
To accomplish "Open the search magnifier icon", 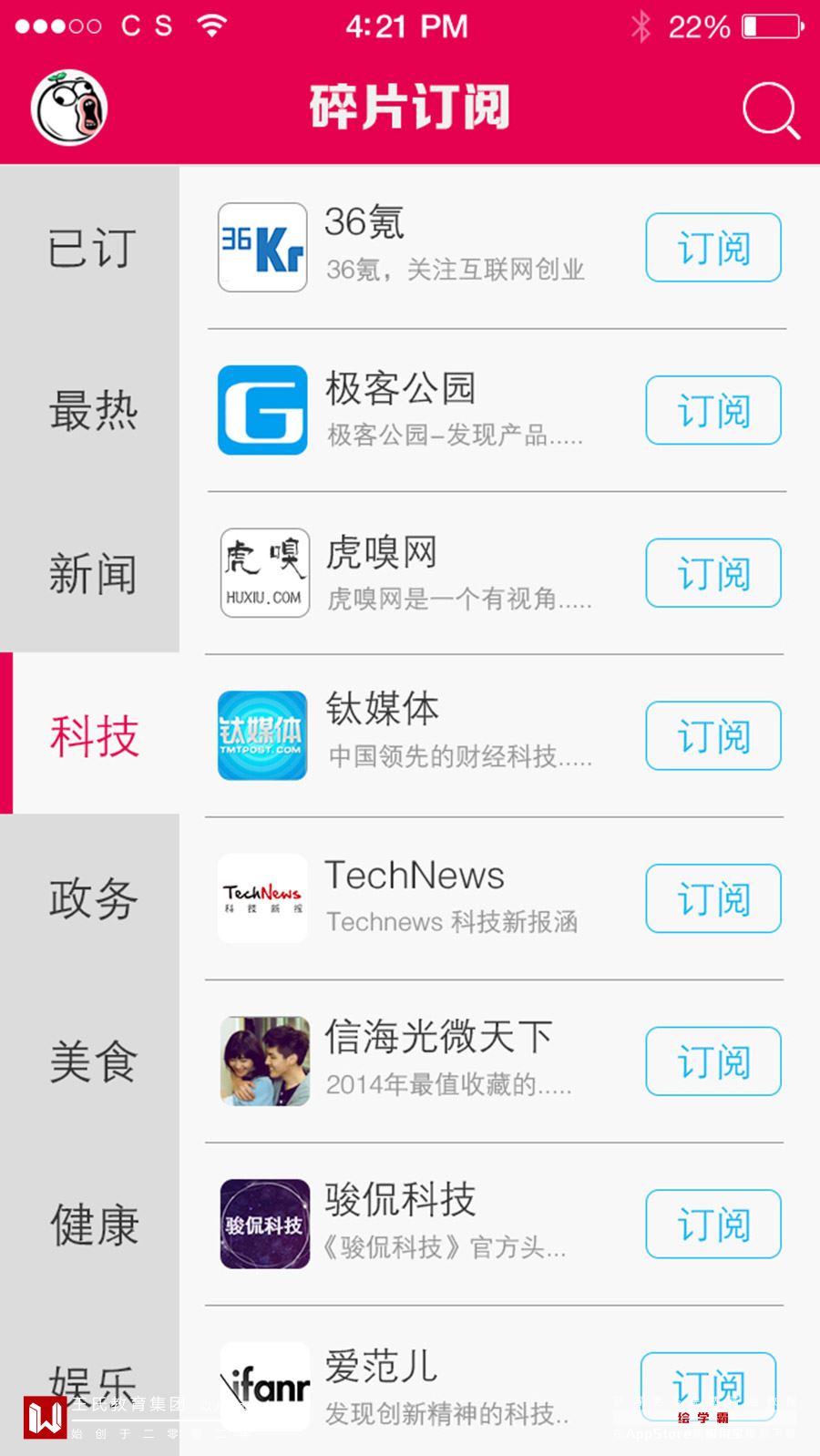I will (x=771, y=109).
